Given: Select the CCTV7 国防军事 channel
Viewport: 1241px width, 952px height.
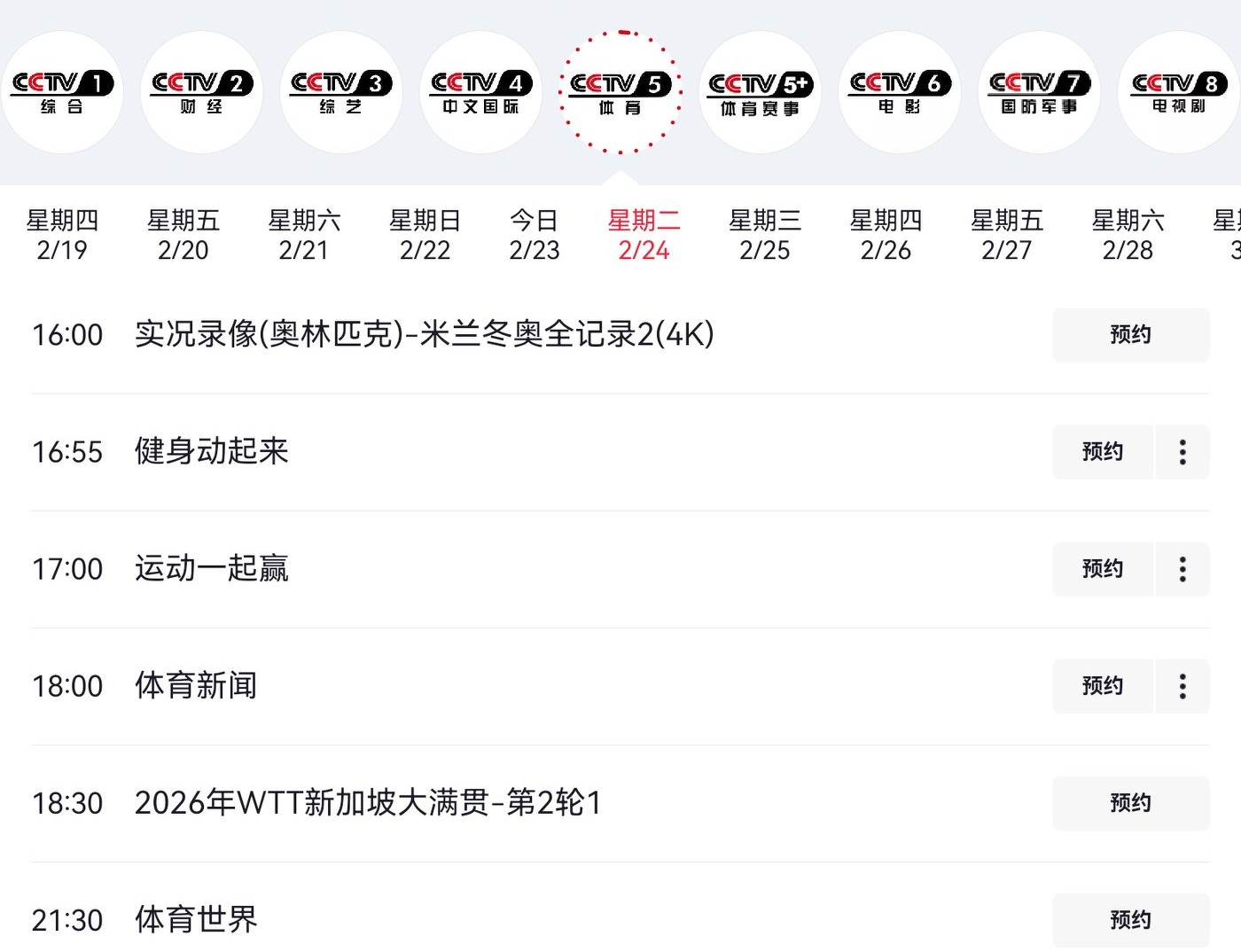Looking at the screenshot, I should 1039,92.
